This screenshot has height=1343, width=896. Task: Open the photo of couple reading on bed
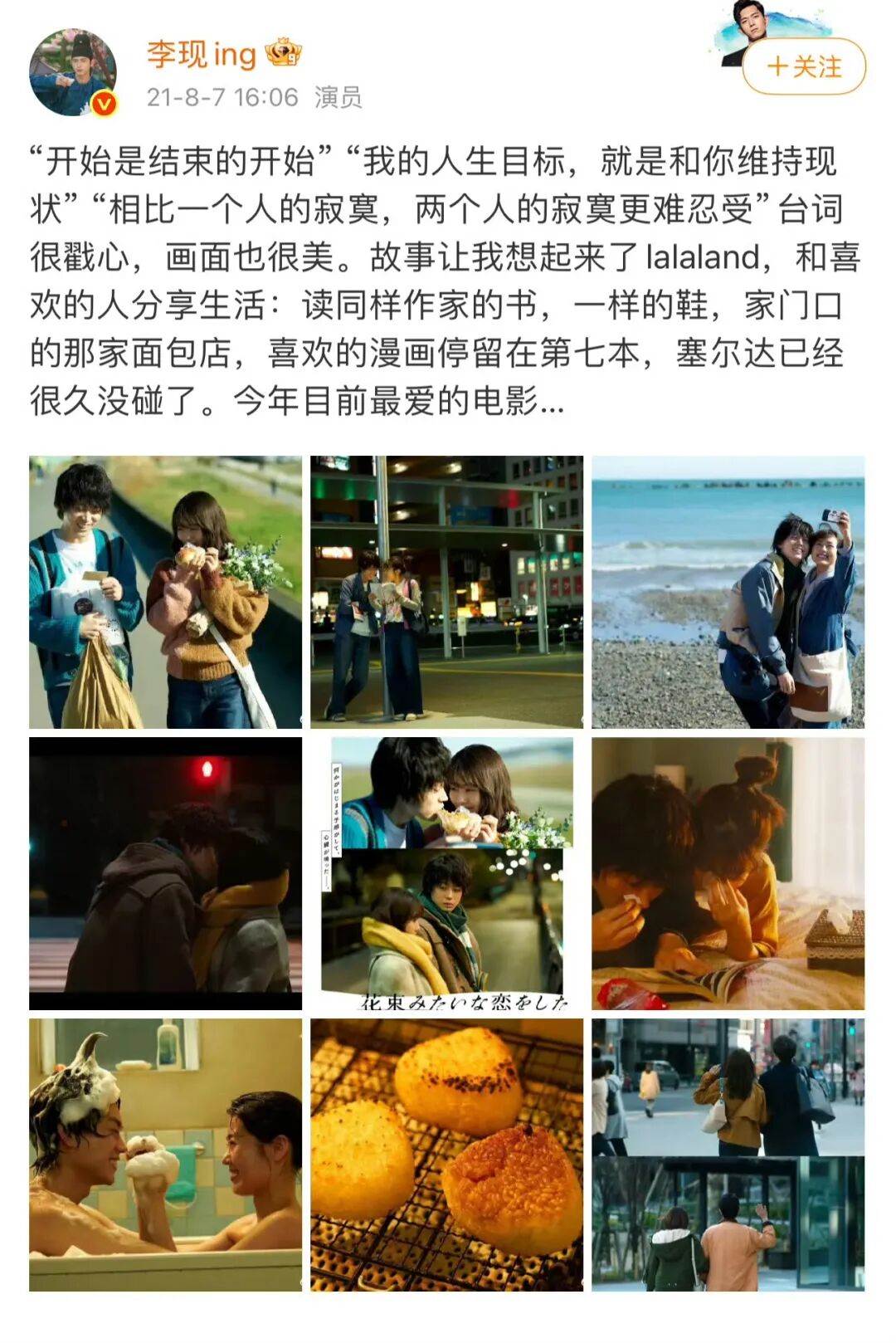tap(728, 873)
